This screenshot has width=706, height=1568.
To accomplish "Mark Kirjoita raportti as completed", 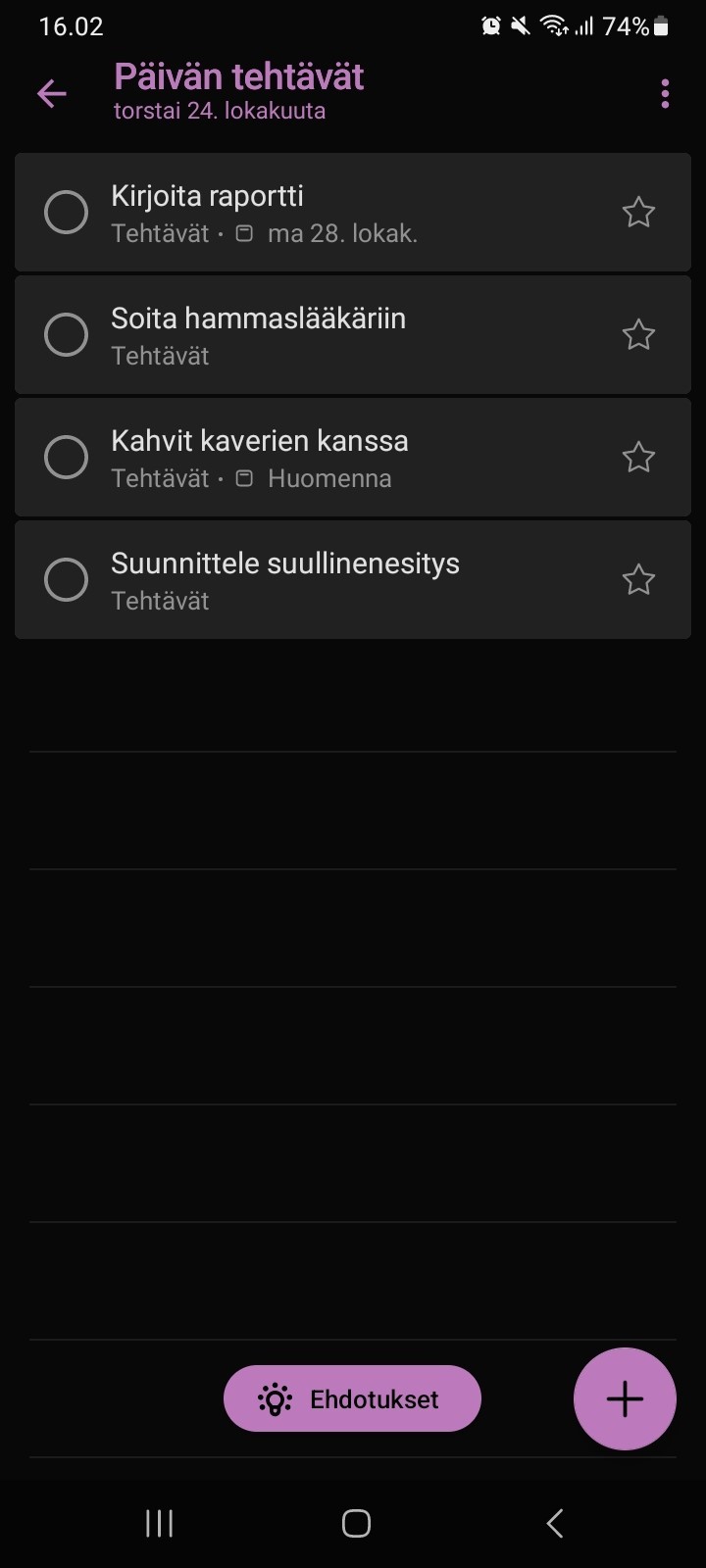I will [x=67, y=213].
